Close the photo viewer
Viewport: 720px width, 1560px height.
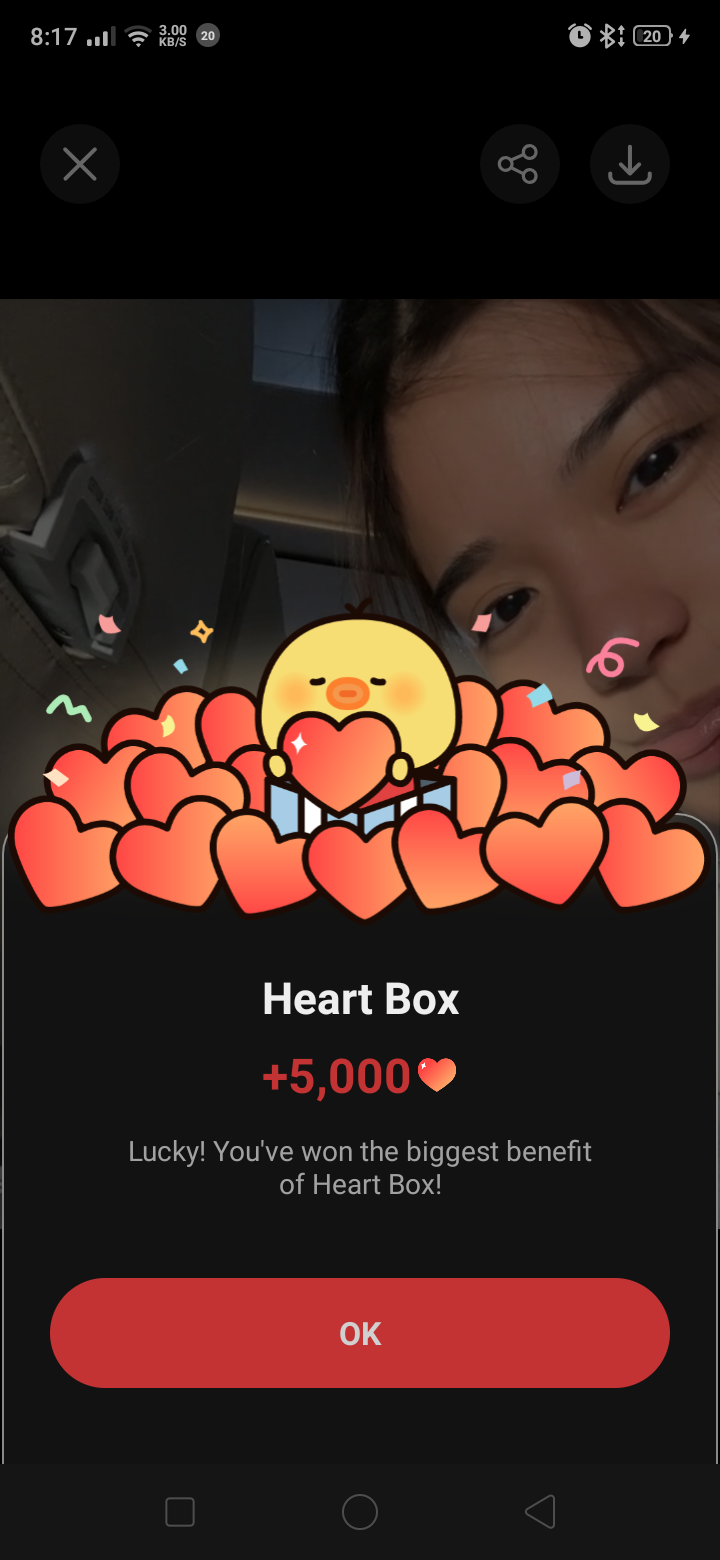coord(80,164)
